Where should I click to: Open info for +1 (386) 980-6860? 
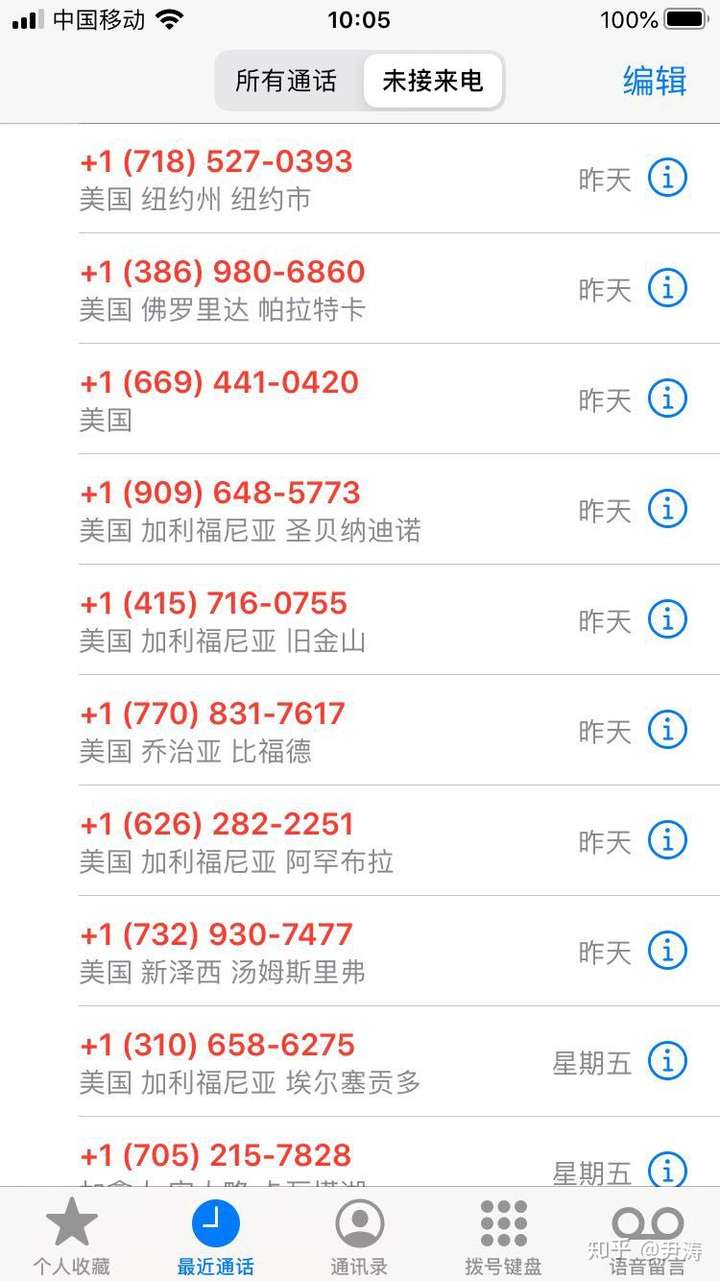667,289
